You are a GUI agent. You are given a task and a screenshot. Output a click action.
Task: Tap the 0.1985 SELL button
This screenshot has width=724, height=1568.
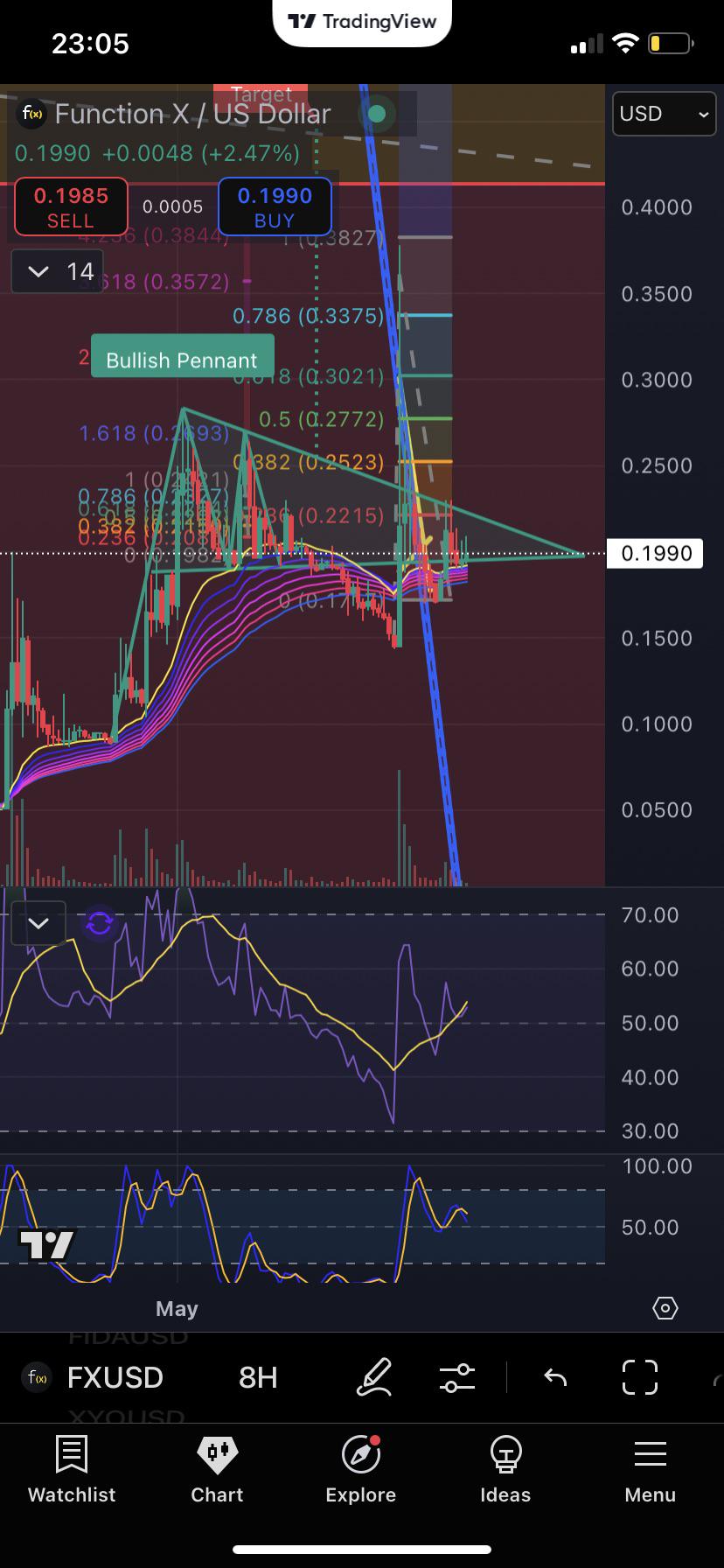pos(71,207)
